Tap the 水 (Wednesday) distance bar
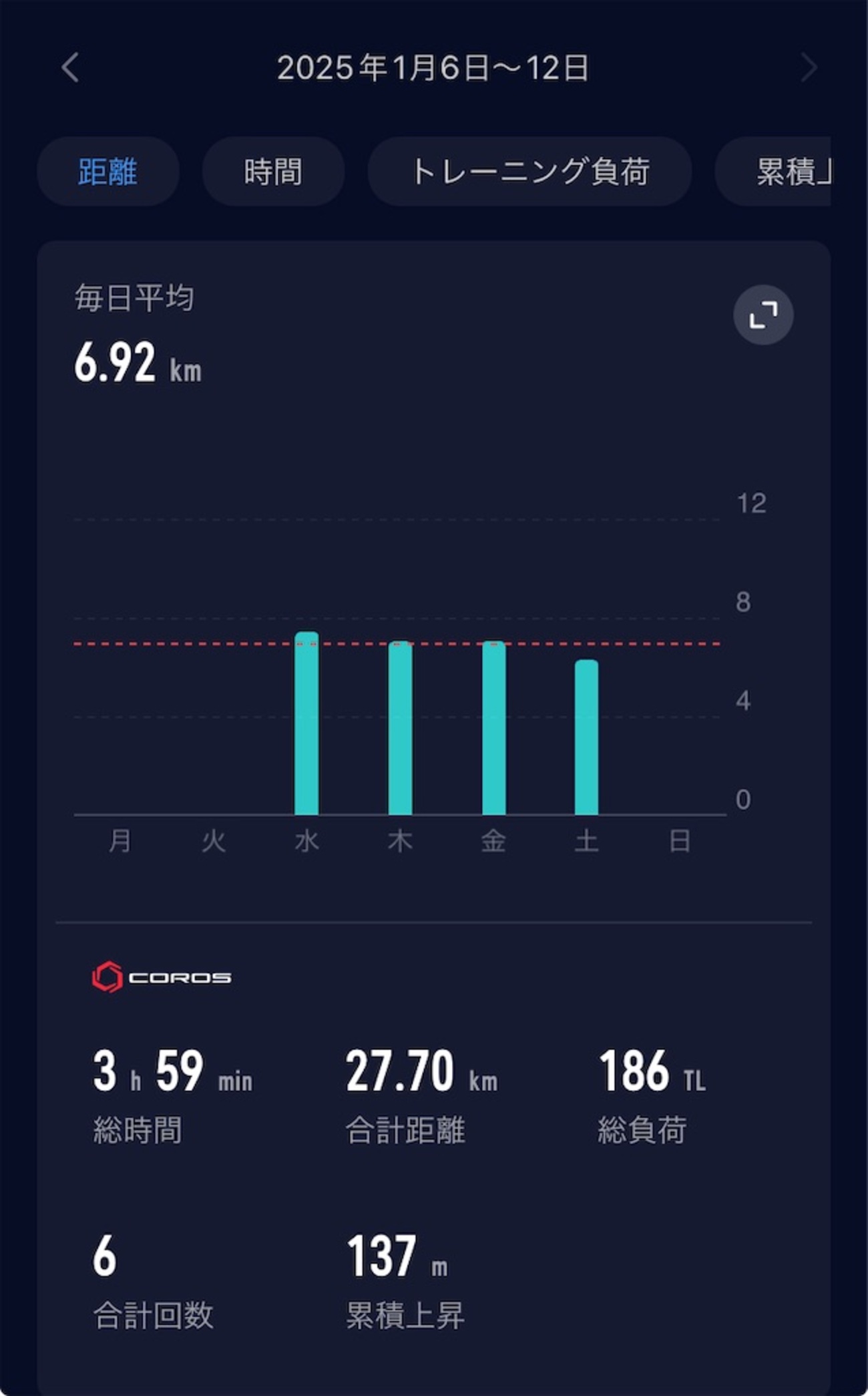The image size is (868, 1396). 306,725
